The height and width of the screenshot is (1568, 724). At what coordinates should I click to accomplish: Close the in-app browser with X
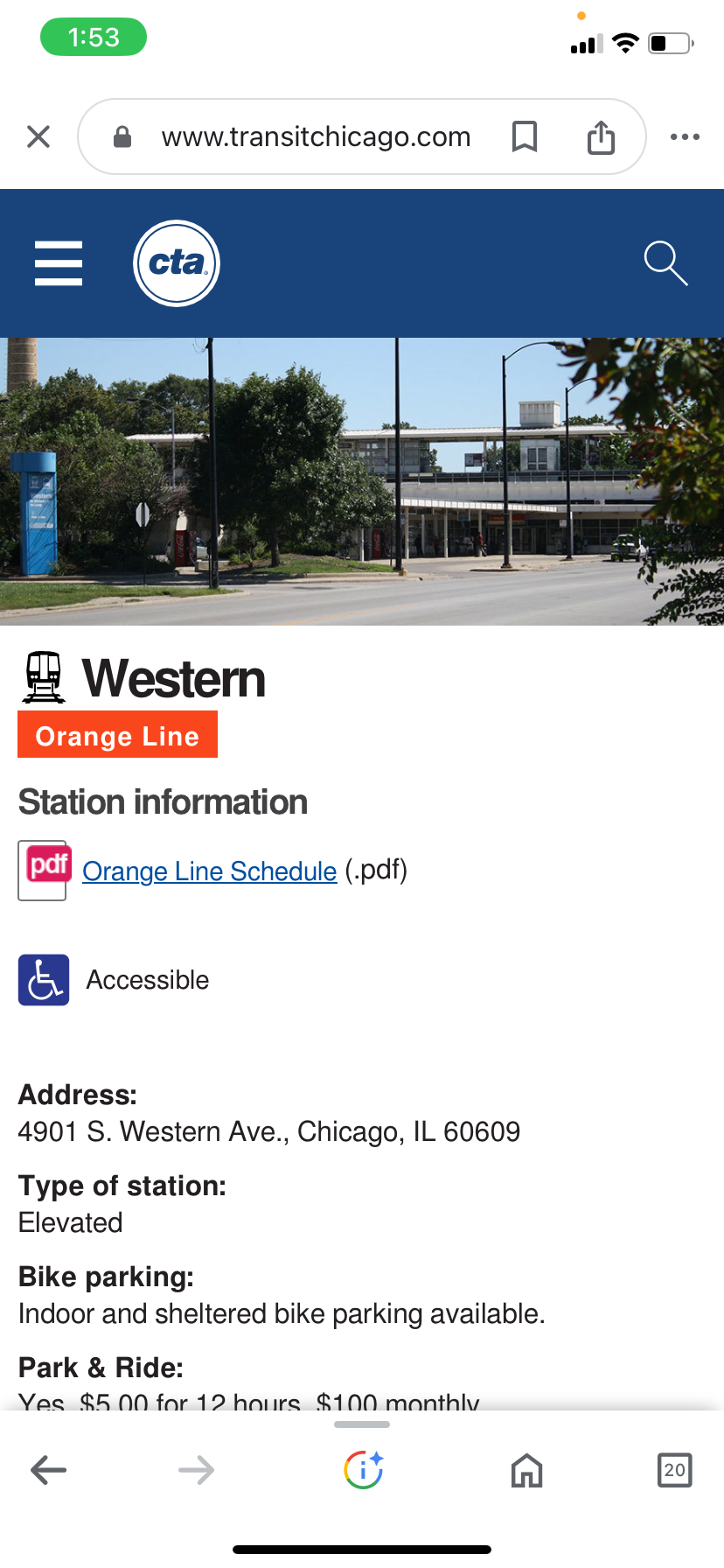coord(38,136)
